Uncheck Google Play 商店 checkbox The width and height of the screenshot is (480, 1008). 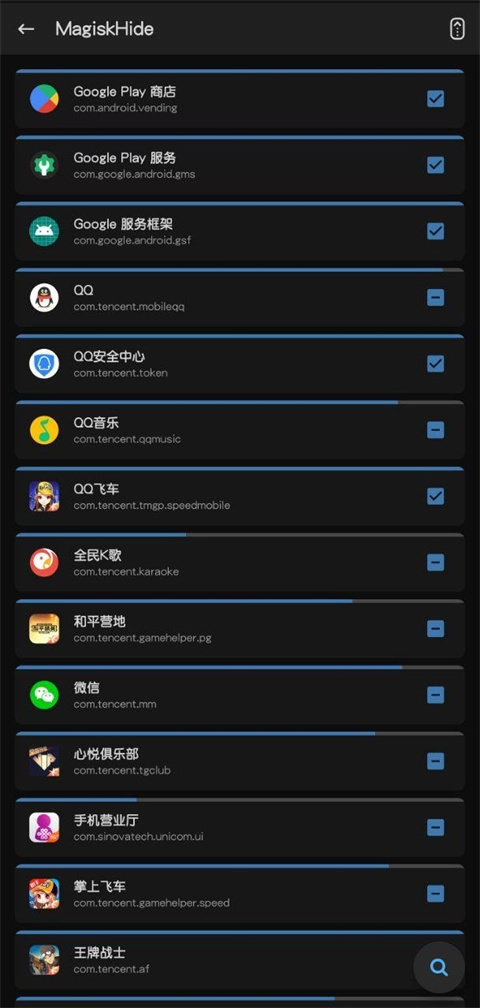tap(436, 98)
